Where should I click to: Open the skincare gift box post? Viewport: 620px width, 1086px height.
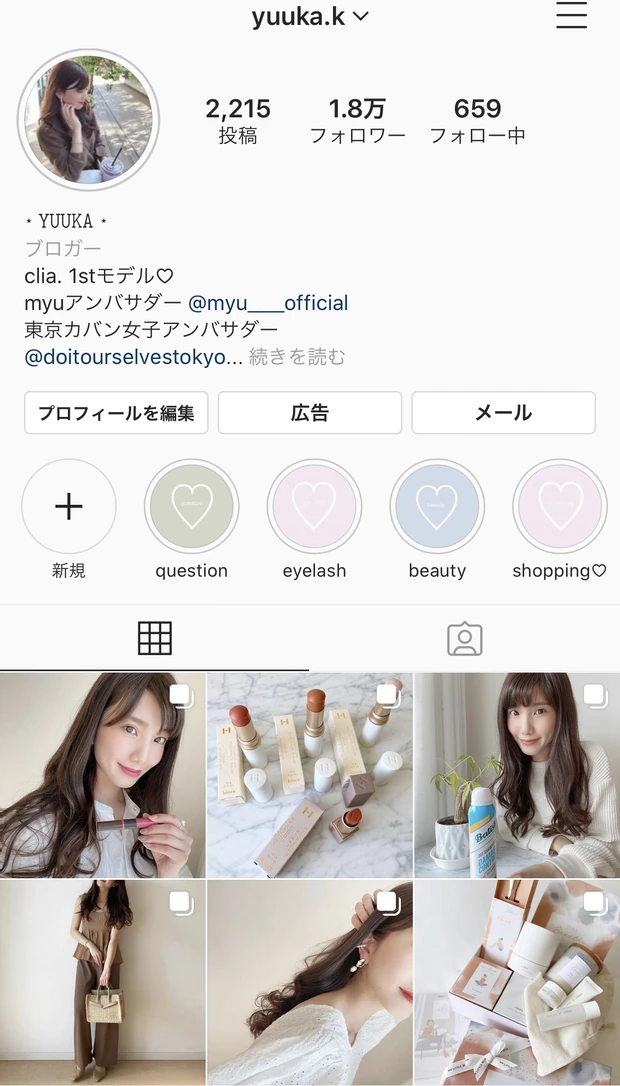(x=517, y=982)
